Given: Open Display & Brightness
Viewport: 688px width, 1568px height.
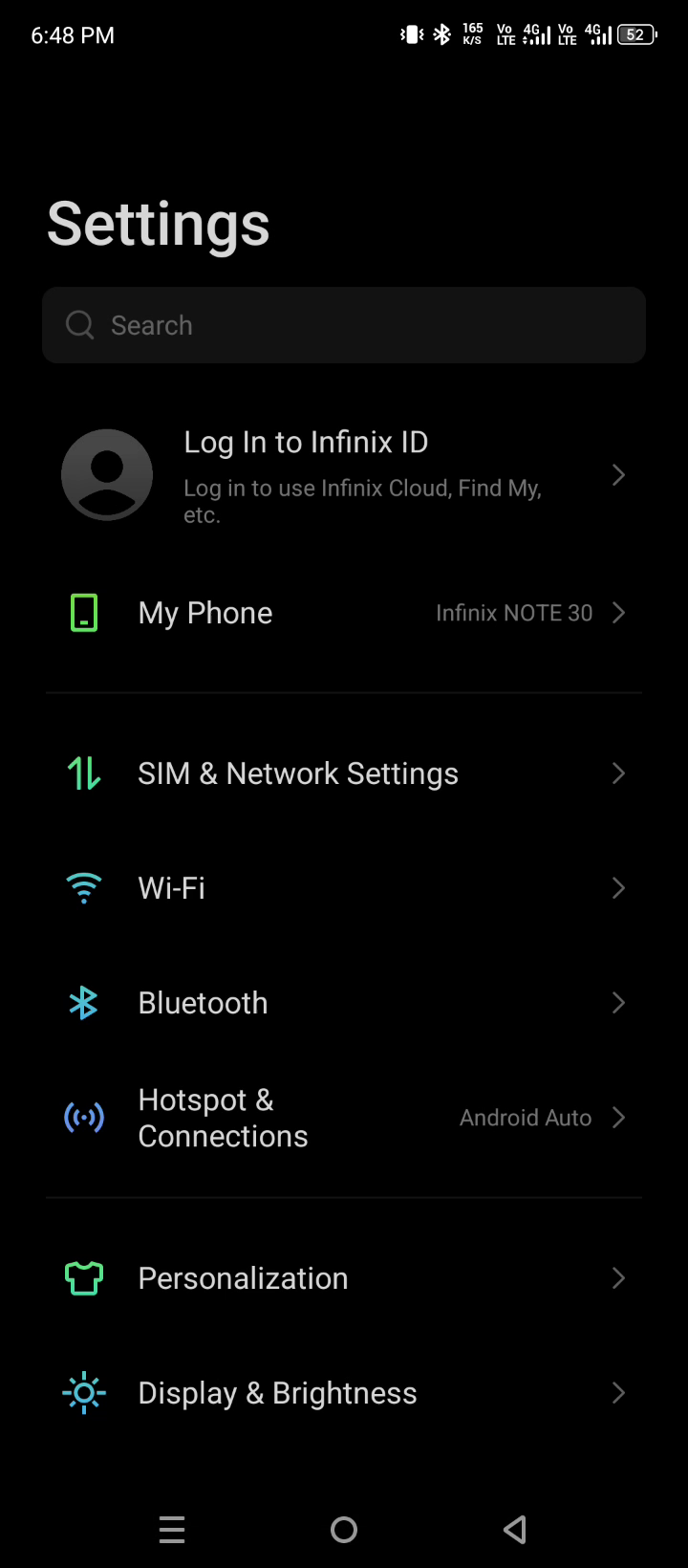Looking at the screenshot, I should pos(344,1393).
